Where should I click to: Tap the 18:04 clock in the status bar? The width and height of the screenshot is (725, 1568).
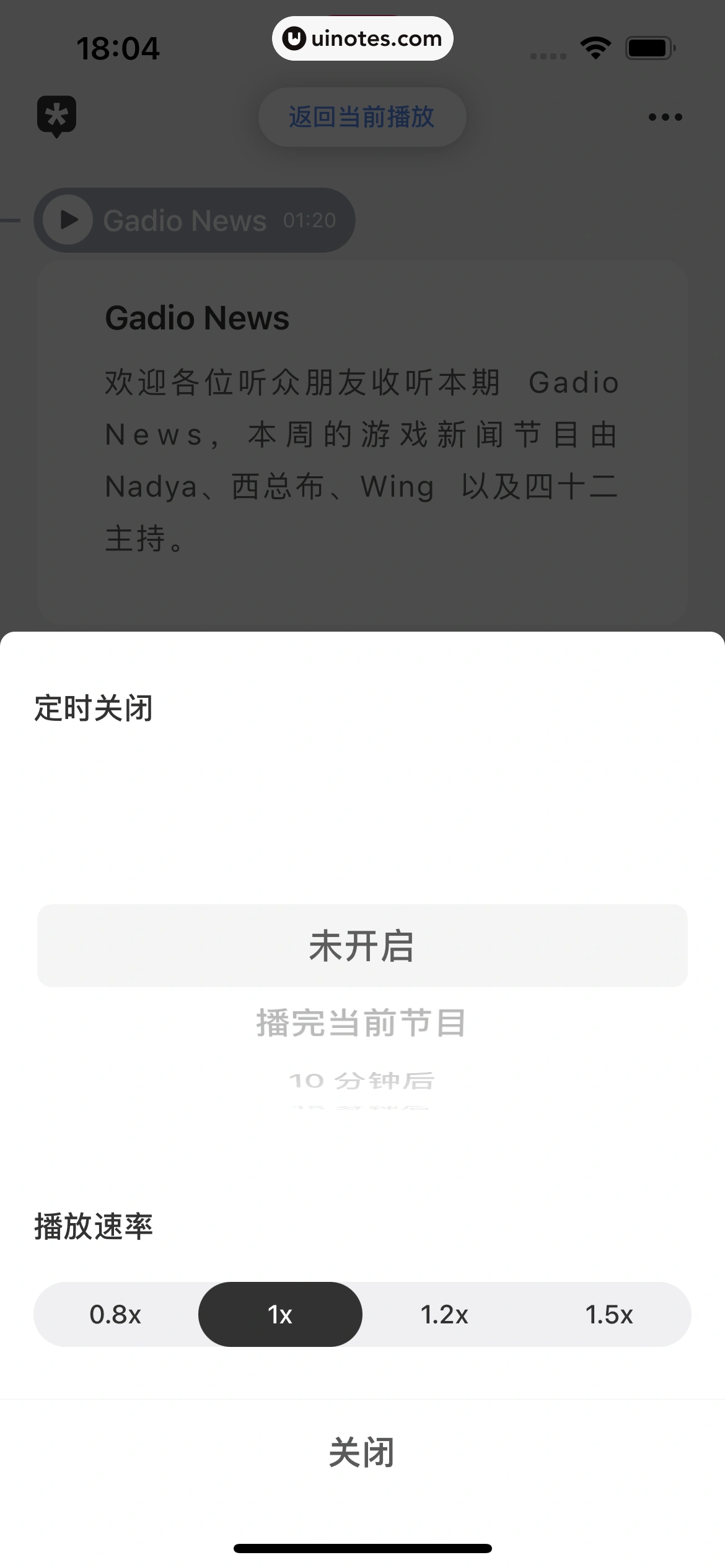119,47
